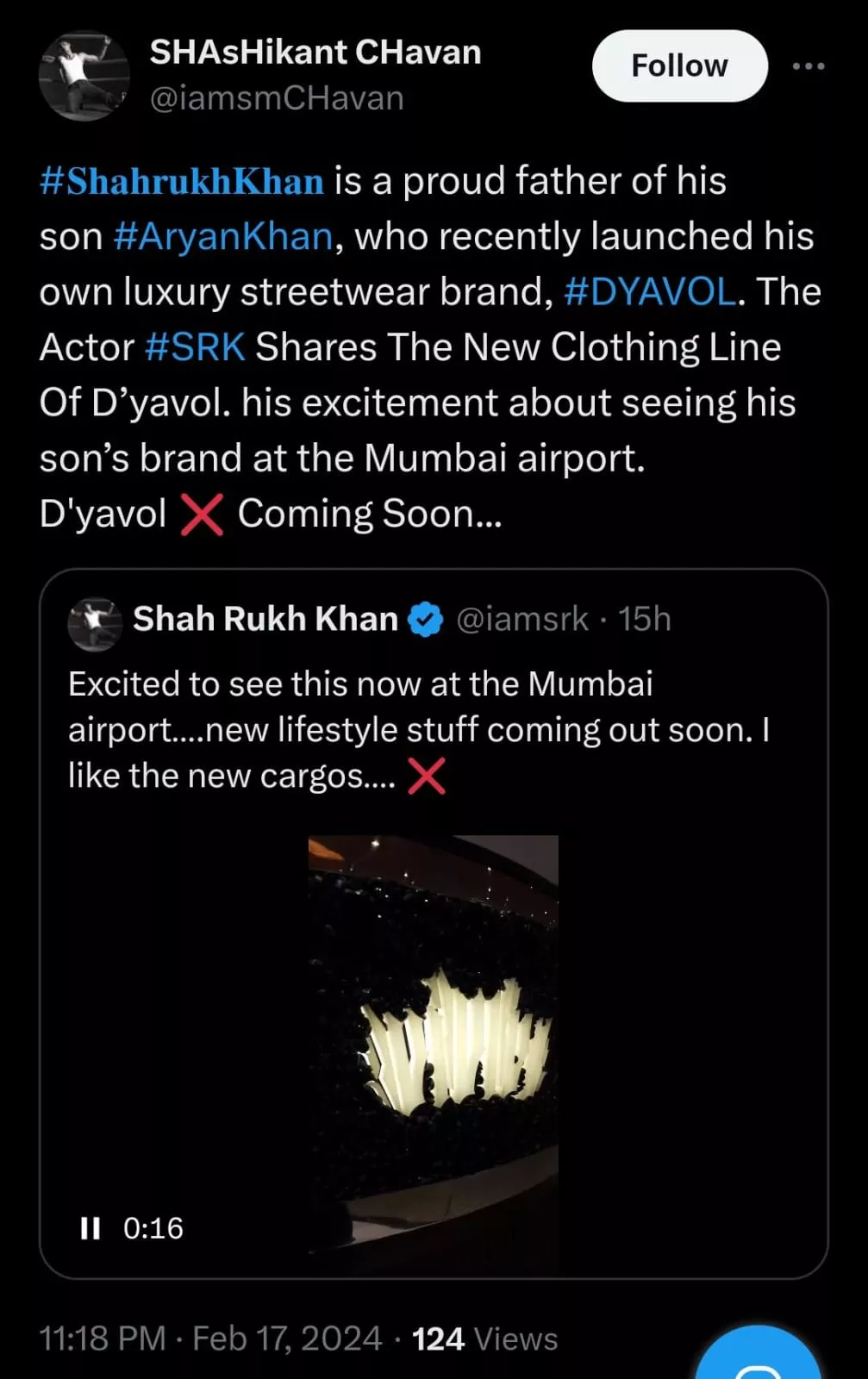868x1379 pixels.
Task: Open the tweet overflow menu
Action: [x=808, y=66]
